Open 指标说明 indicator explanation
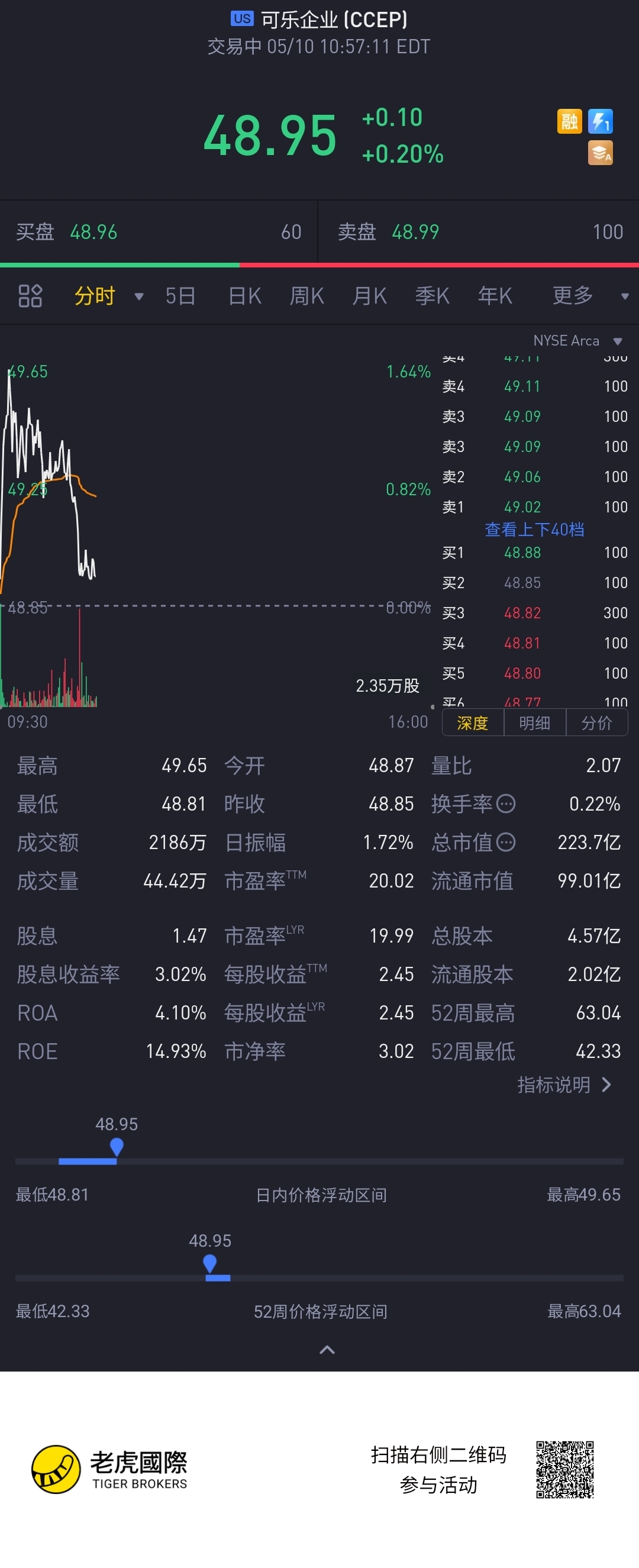 click(x=564, y=1085)
